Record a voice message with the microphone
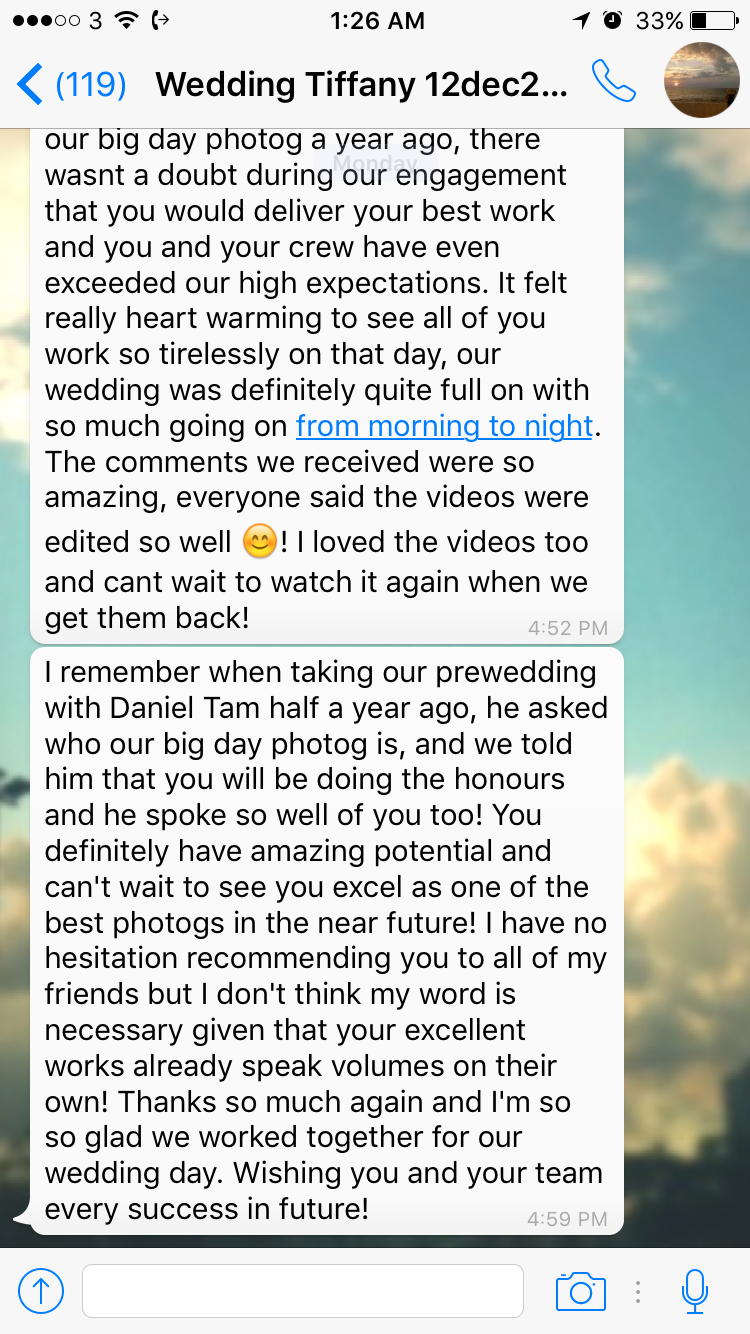 (x=694, y=1291)
